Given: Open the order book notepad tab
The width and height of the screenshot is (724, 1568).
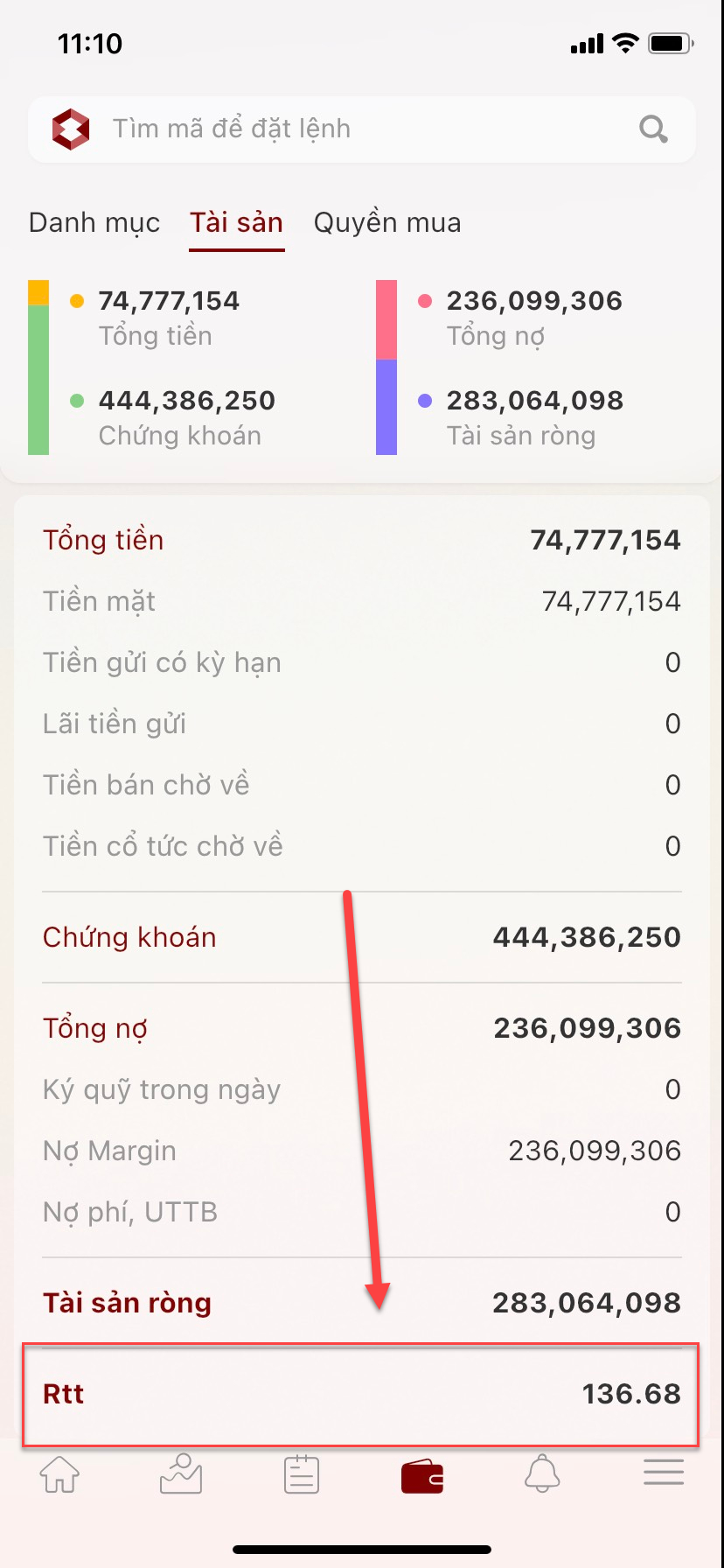Looking at the screenshot, I should 302,1474.
